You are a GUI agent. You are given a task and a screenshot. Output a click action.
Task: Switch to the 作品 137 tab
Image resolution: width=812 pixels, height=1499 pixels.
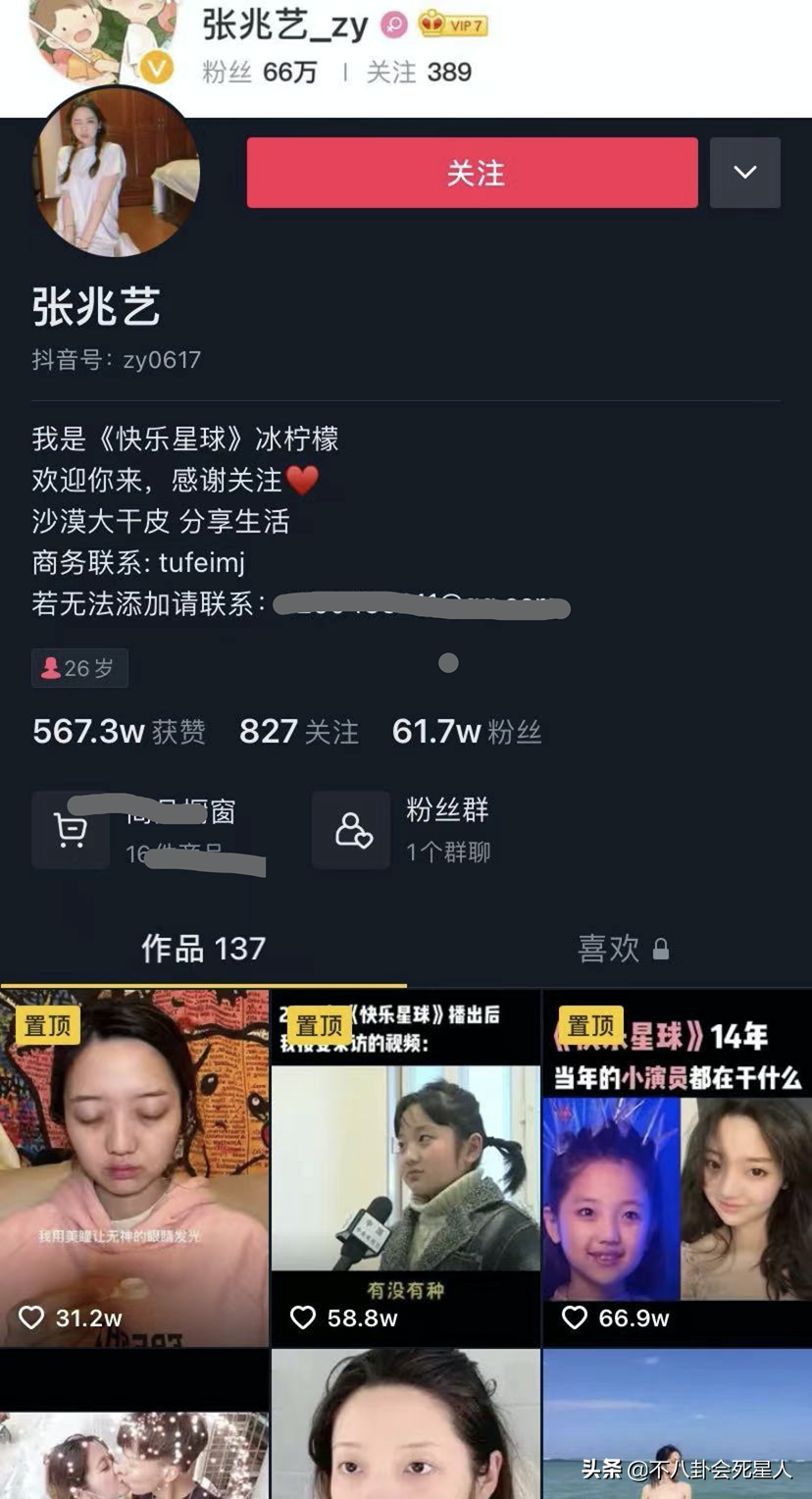(x=203, y=949)
